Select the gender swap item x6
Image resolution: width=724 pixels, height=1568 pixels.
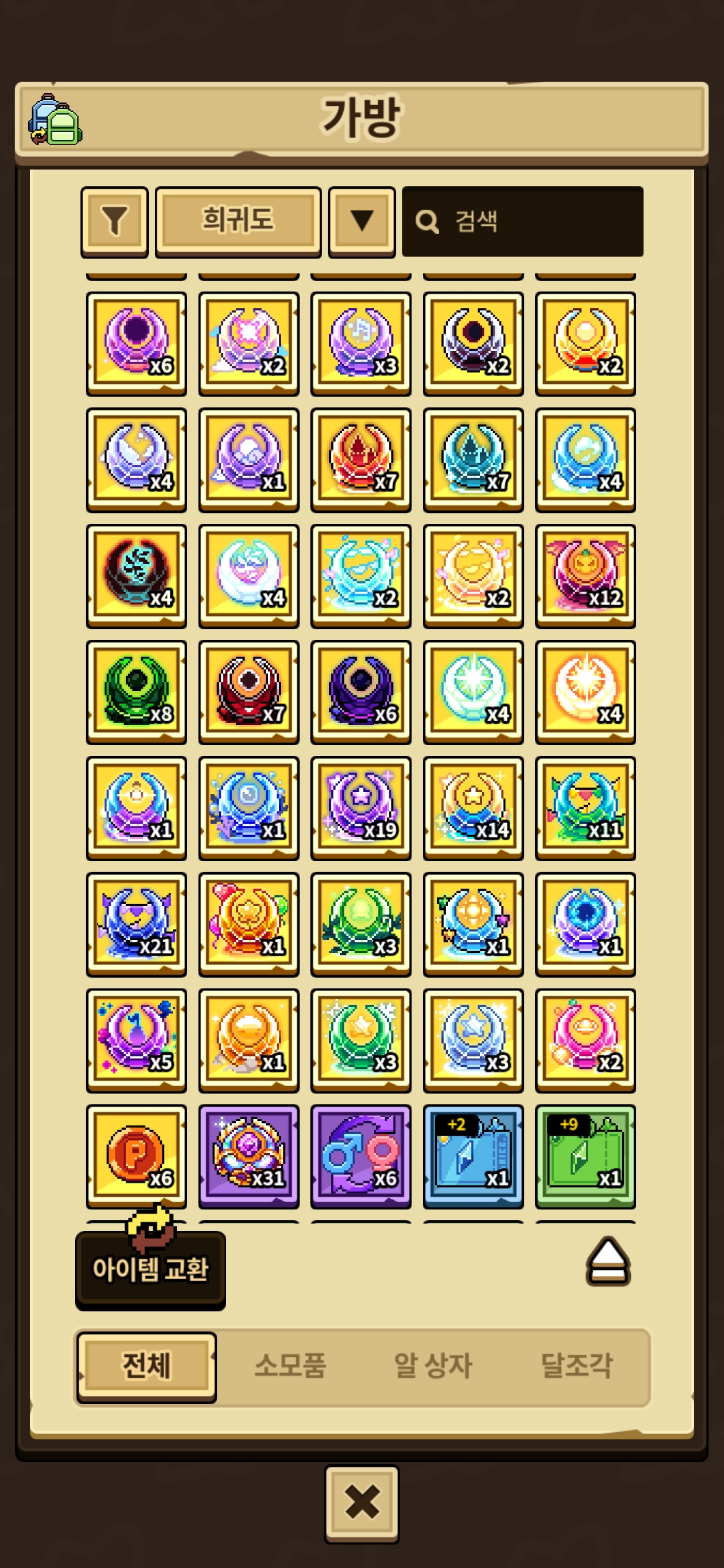tap(361, 1156)
